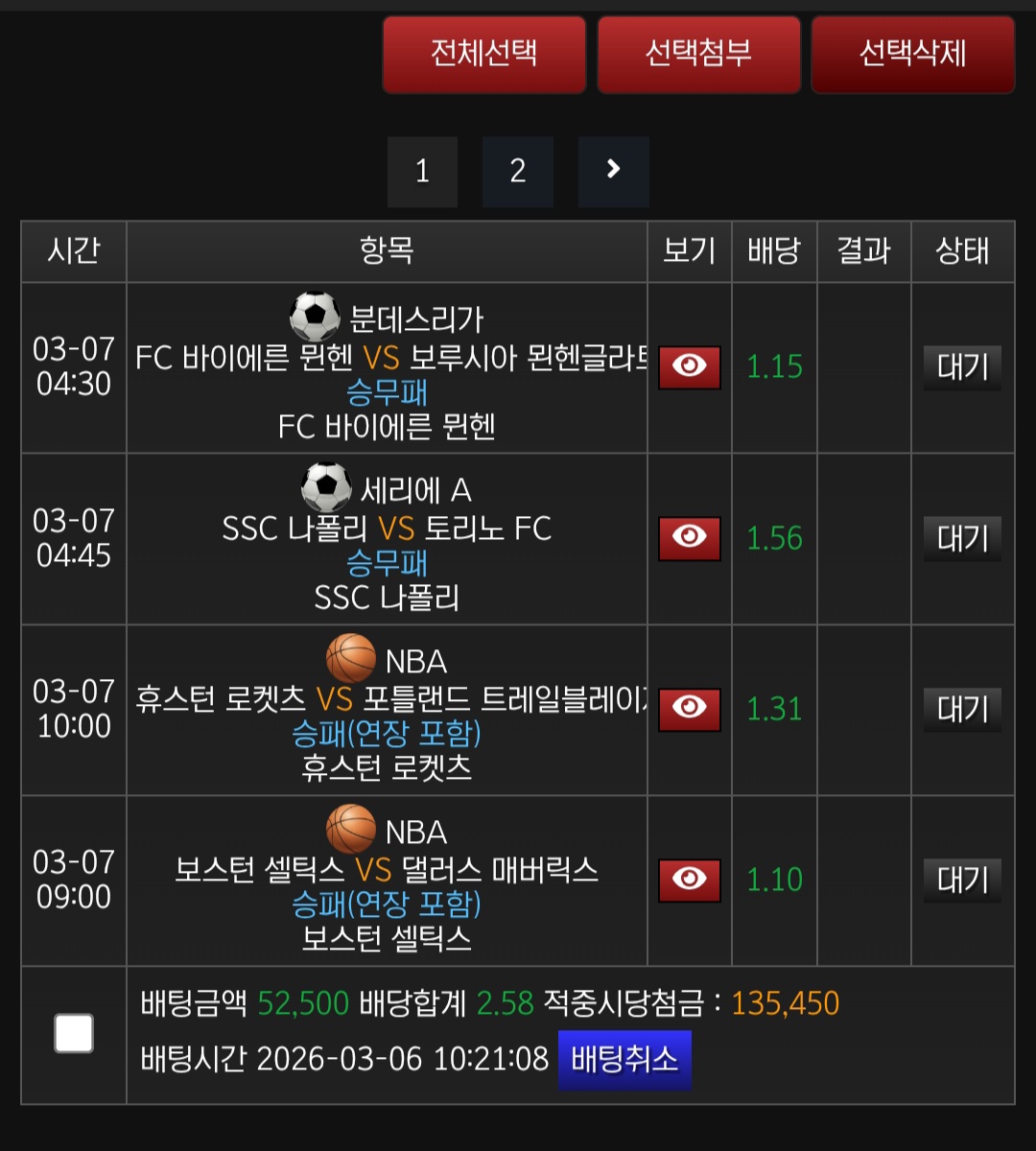View details for the 휴스턴 로켓츠 game
Viewport: 1036px width, 1151px height.
689,709
